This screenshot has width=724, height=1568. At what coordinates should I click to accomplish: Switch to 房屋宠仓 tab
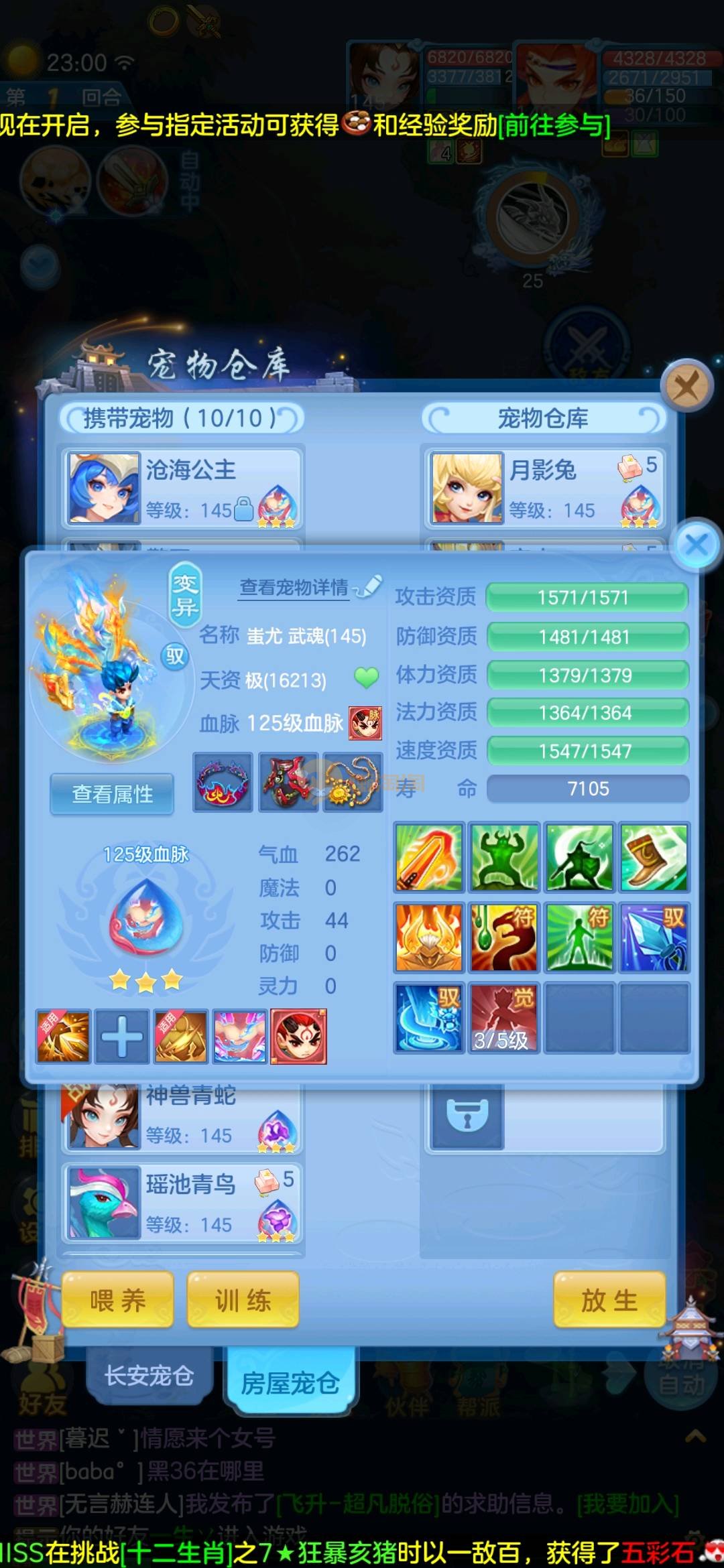point(290,1382)
